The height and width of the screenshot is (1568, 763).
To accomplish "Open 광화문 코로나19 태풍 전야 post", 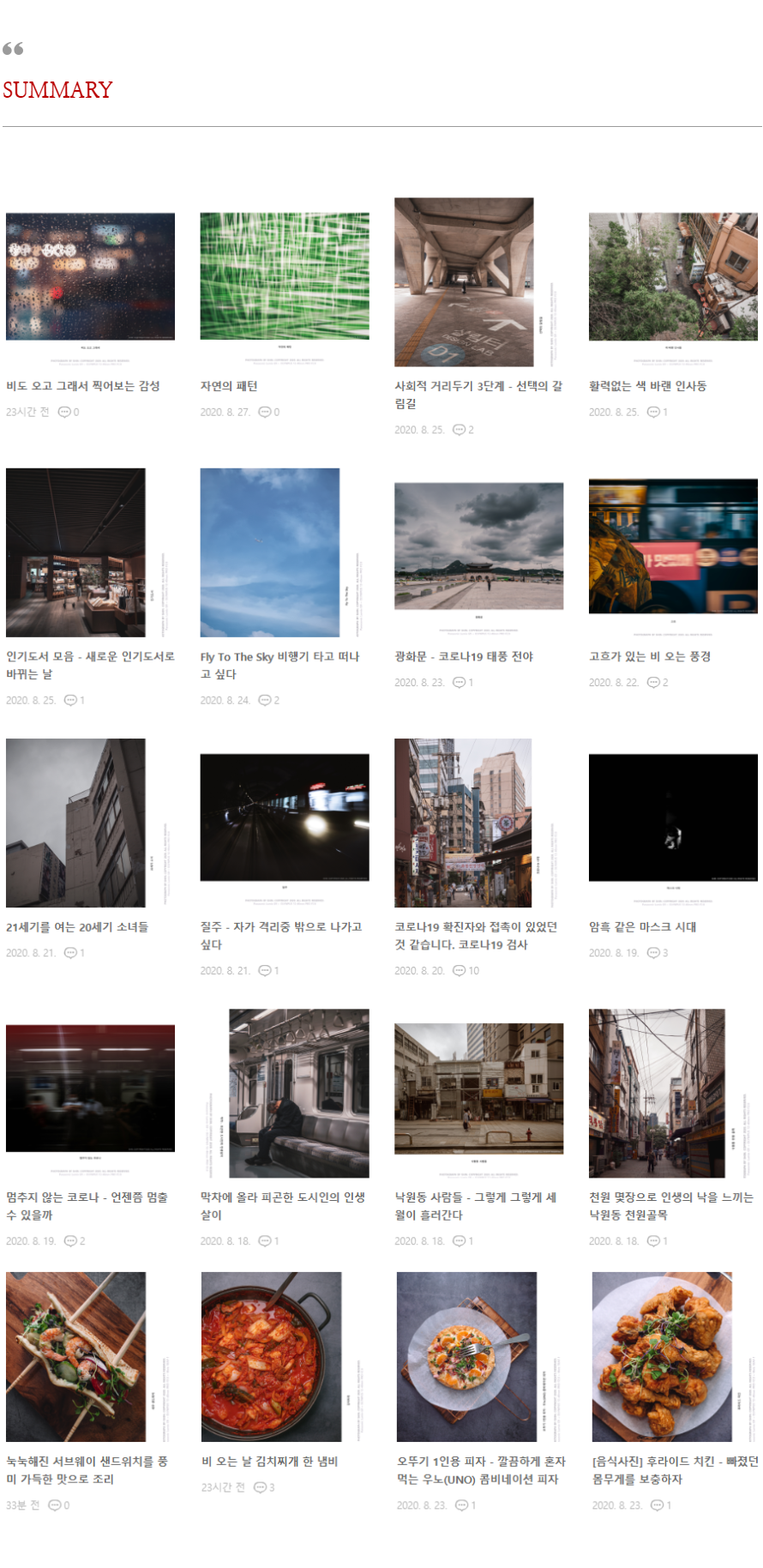I will (x=464, y=656).
